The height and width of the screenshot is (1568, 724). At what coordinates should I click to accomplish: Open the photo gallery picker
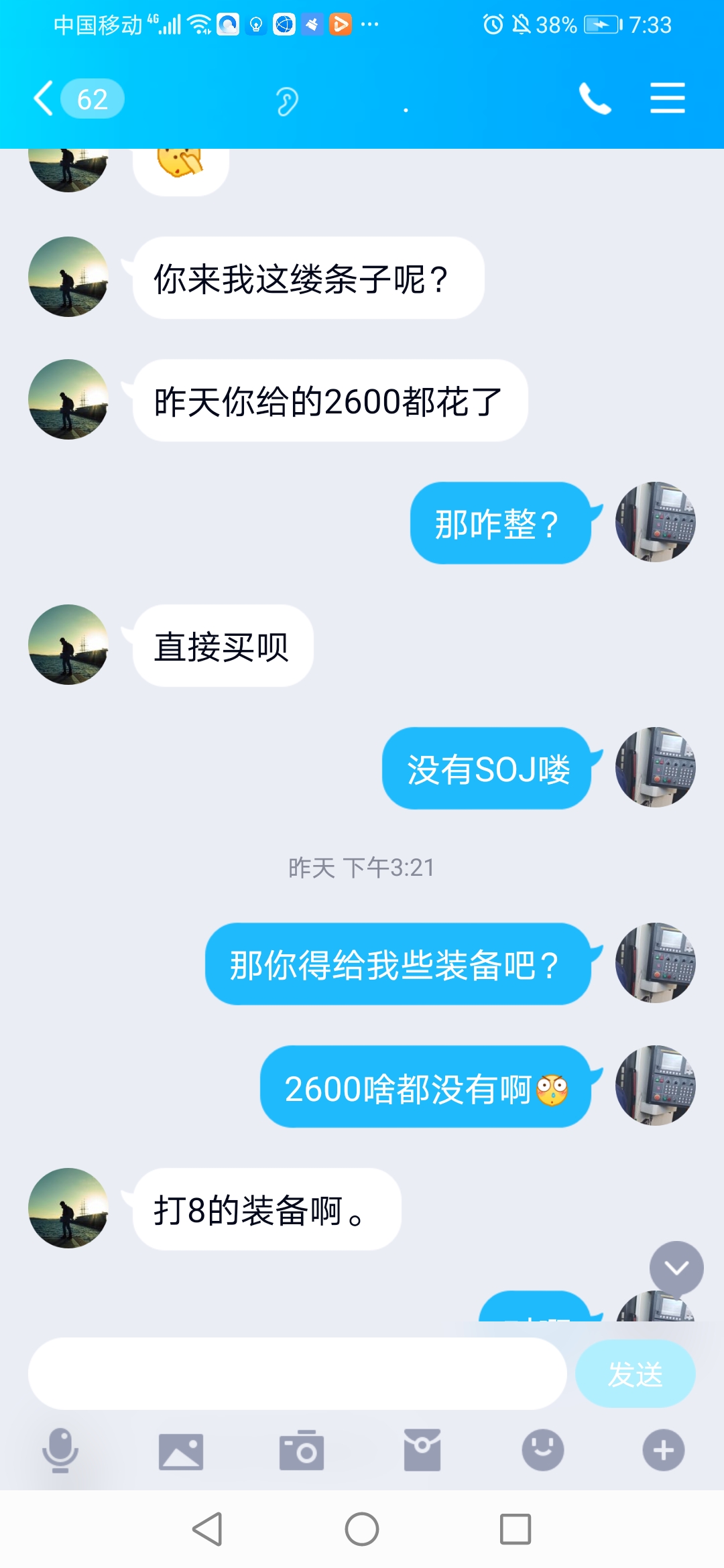point(181,1451)
